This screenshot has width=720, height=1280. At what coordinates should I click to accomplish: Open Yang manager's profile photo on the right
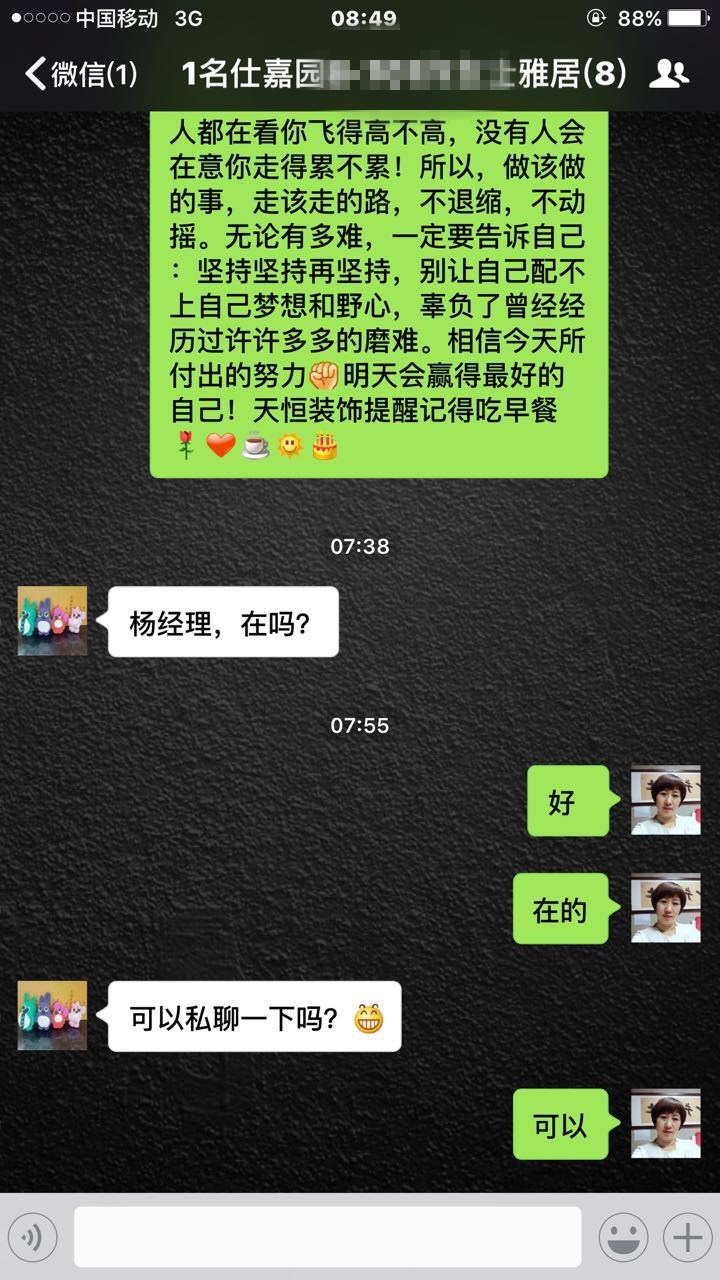coord(665,801)
